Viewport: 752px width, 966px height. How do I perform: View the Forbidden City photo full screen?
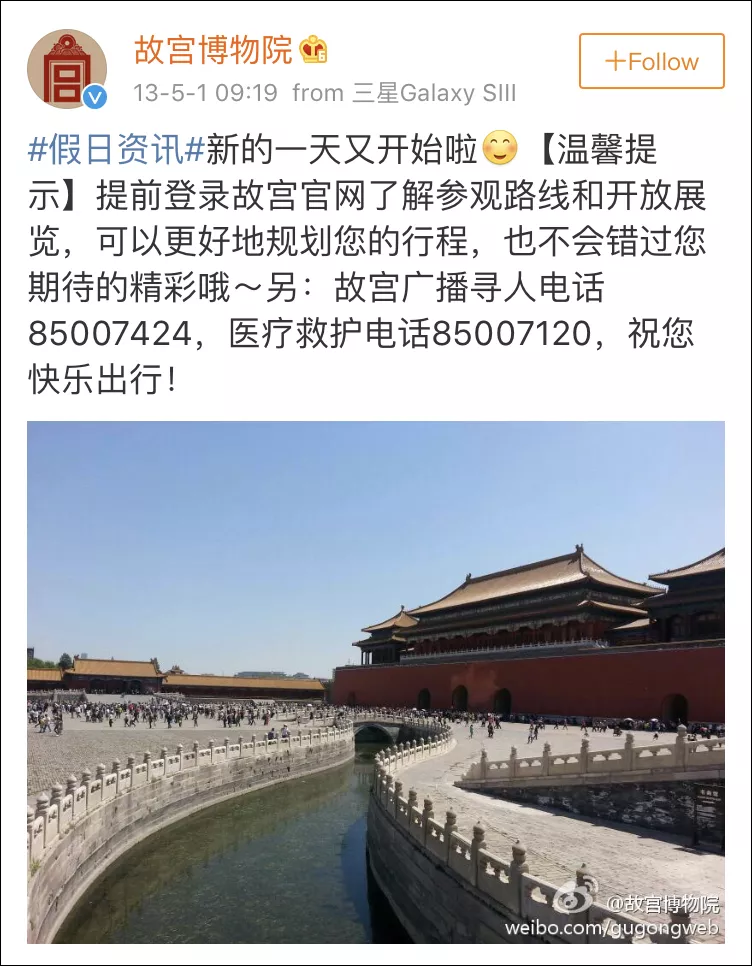coord(375,680)
